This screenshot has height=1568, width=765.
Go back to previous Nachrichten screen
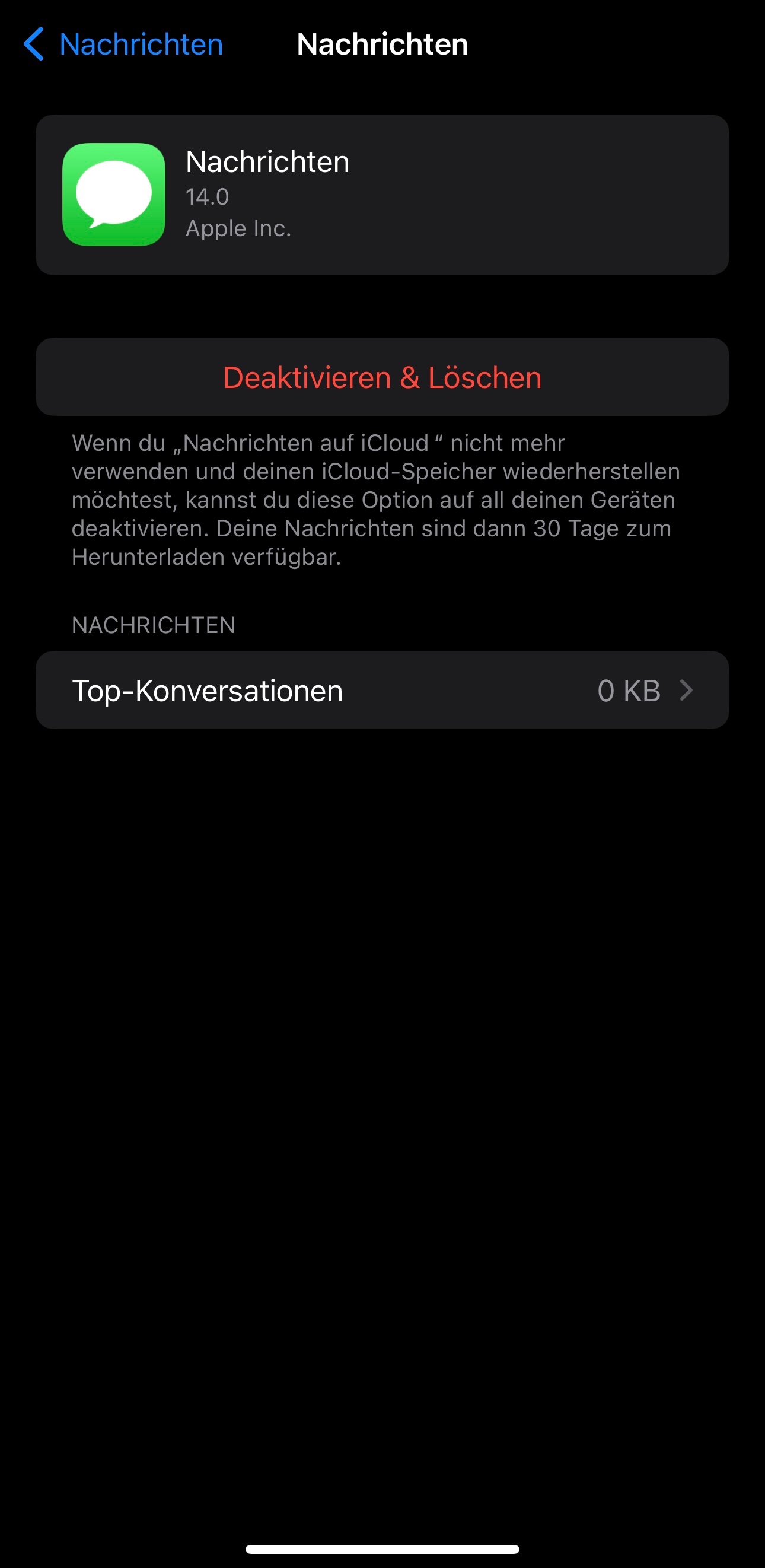point(123,44)
